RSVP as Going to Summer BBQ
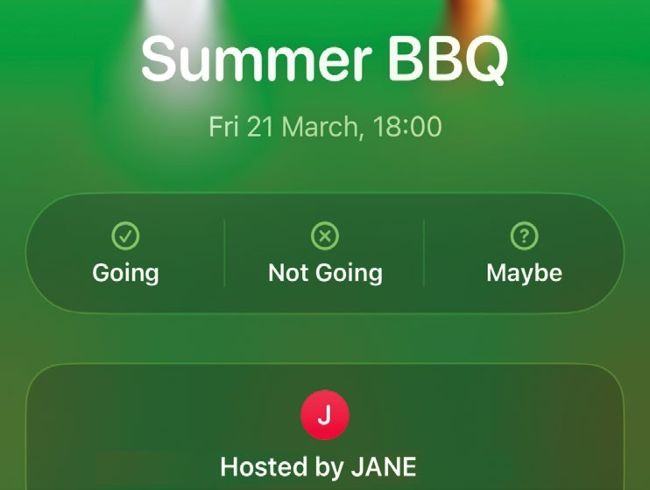 point(126,254)
